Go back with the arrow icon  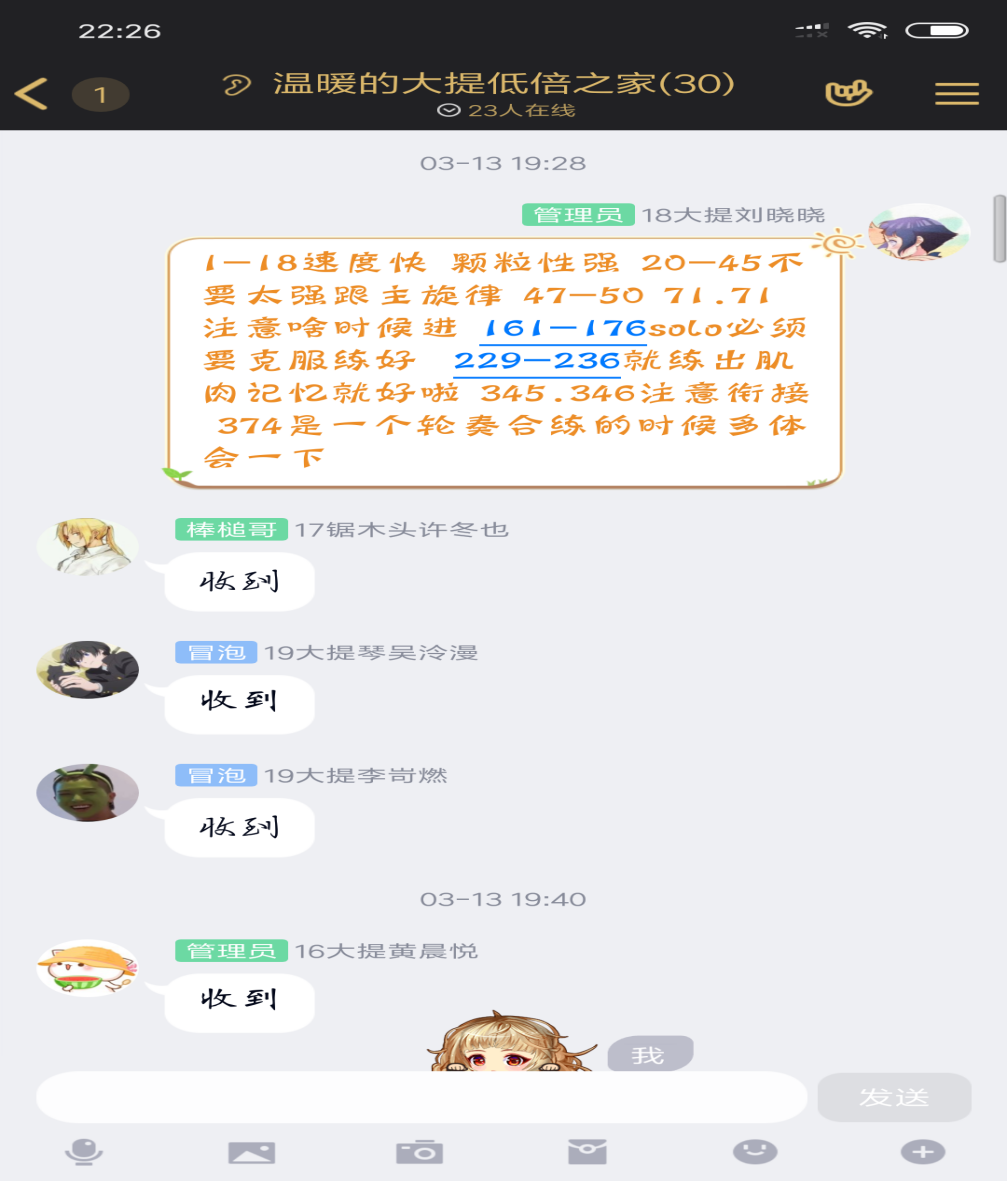click(32, 94)
